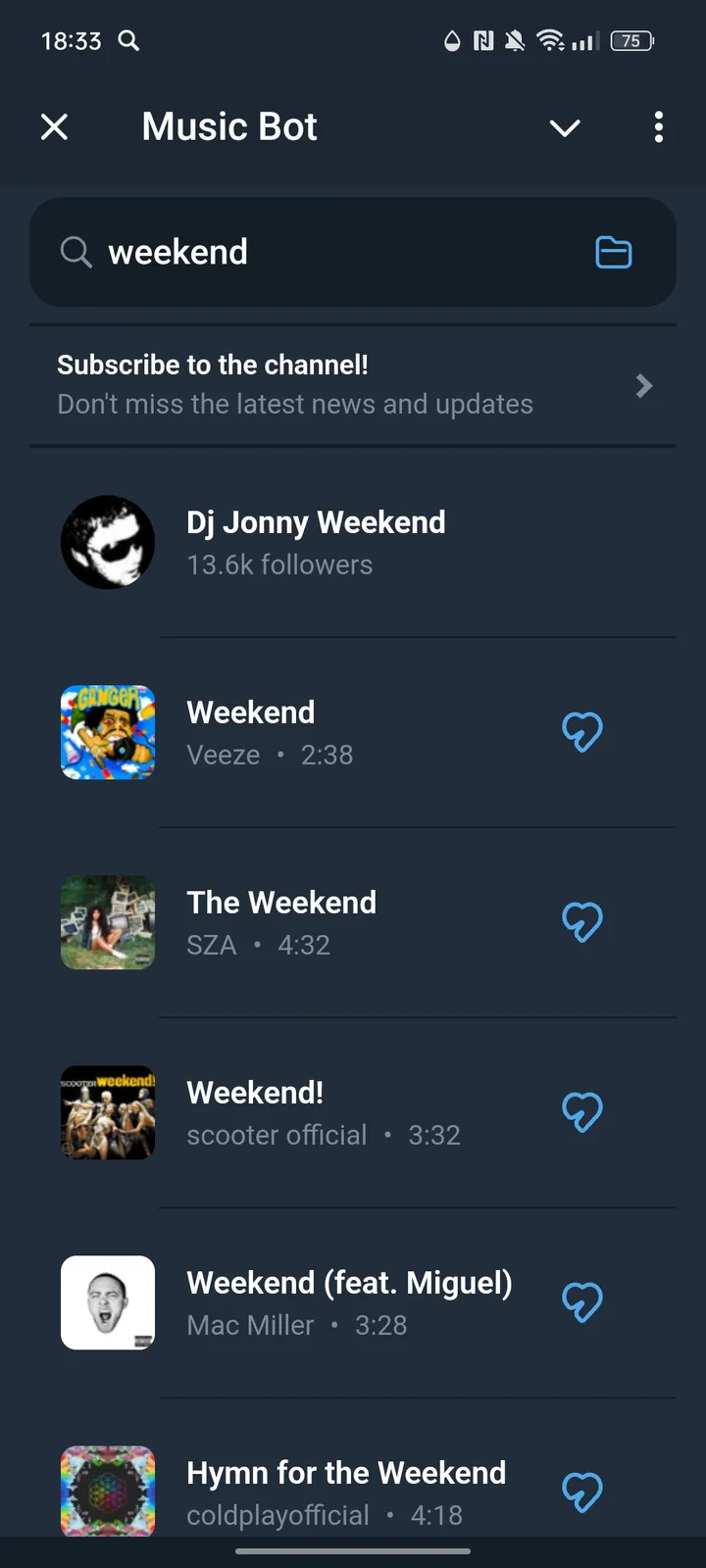Heart the Weekend! track by scooter official
This screenshot has width=706, height=1568.
pos(582,1111)
